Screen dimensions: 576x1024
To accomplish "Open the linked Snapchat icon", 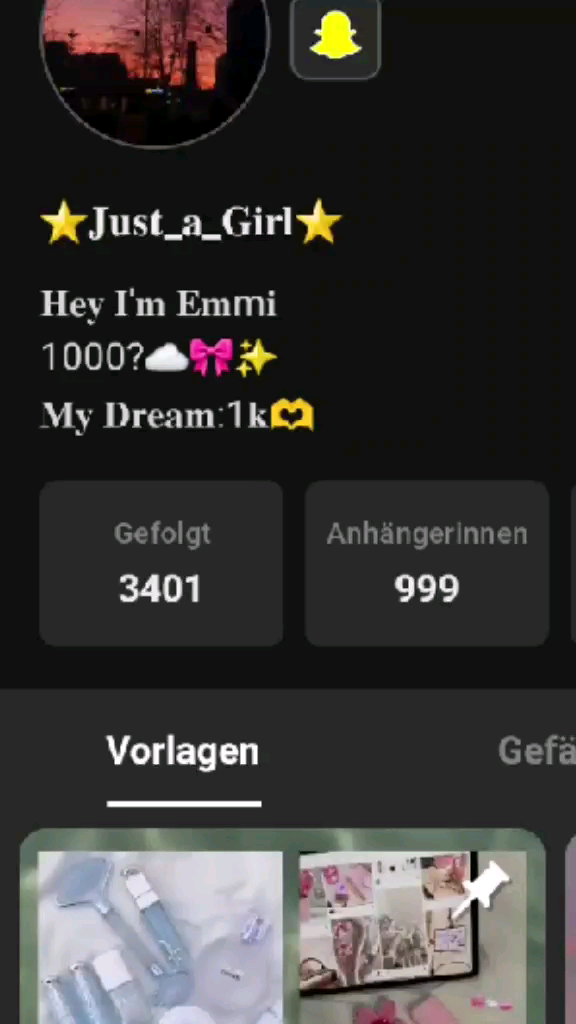I will (x=335, y=37).
